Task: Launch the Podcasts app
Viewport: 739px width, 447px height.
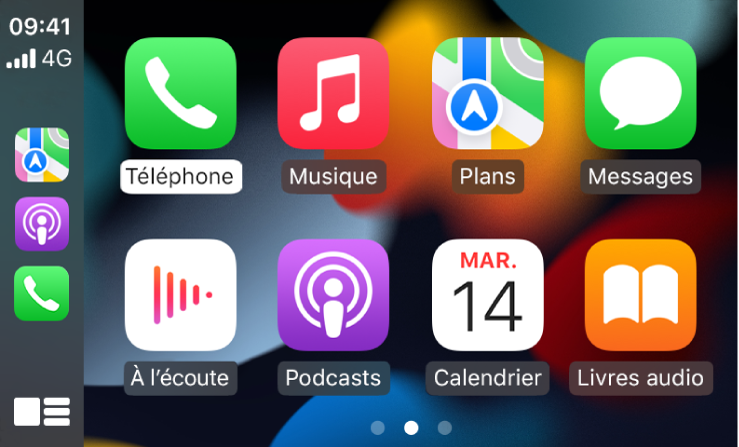Action: (x=333, y=295)
